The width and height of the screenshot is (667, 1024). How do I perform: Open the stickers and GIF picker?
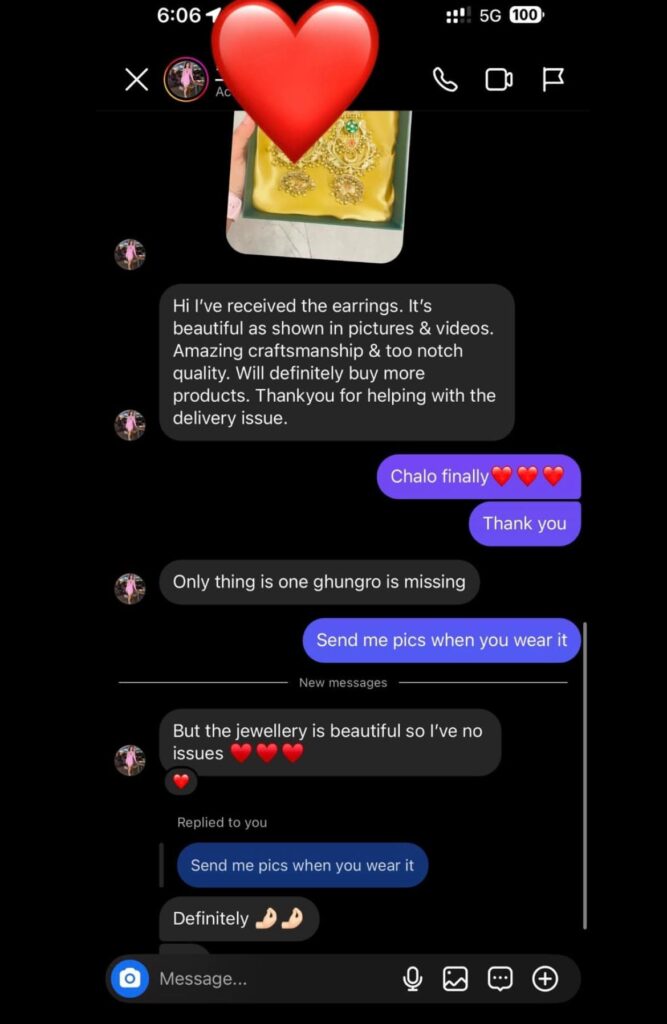click(500, 979)
